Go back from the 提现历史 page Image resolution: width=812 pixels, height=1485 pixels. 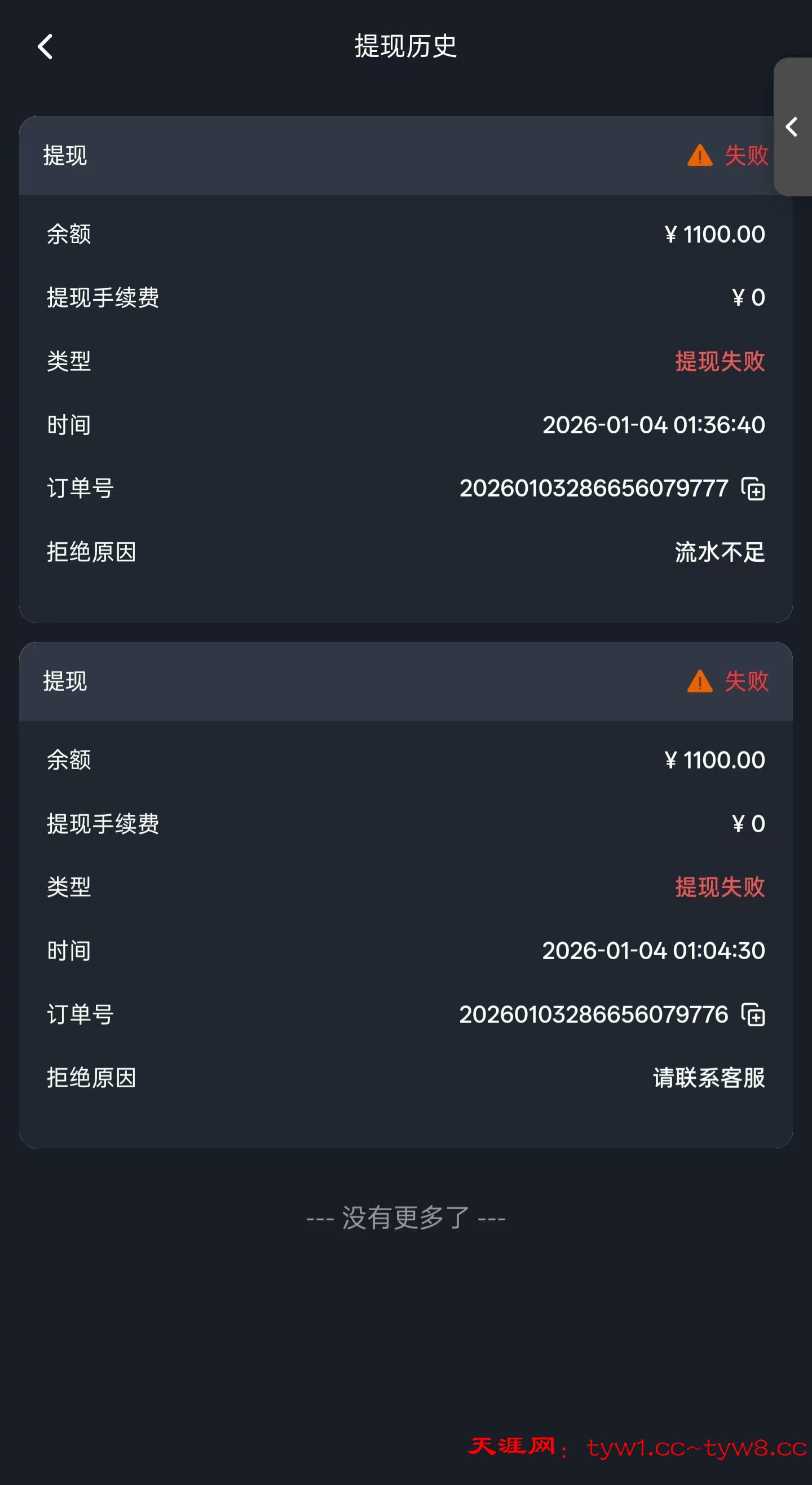pos(45,47)
